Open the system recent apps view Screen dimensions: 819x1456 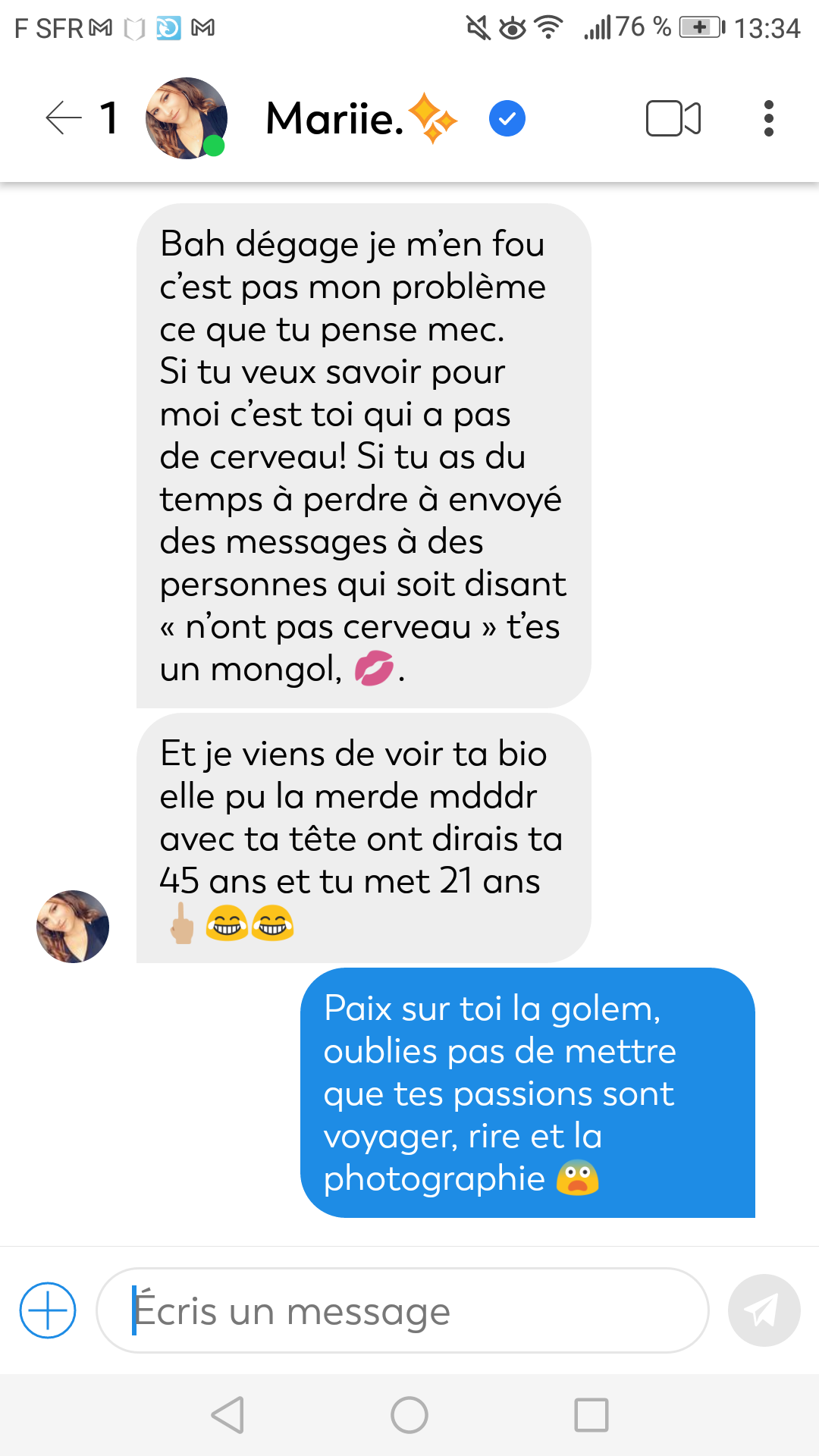591,1415
